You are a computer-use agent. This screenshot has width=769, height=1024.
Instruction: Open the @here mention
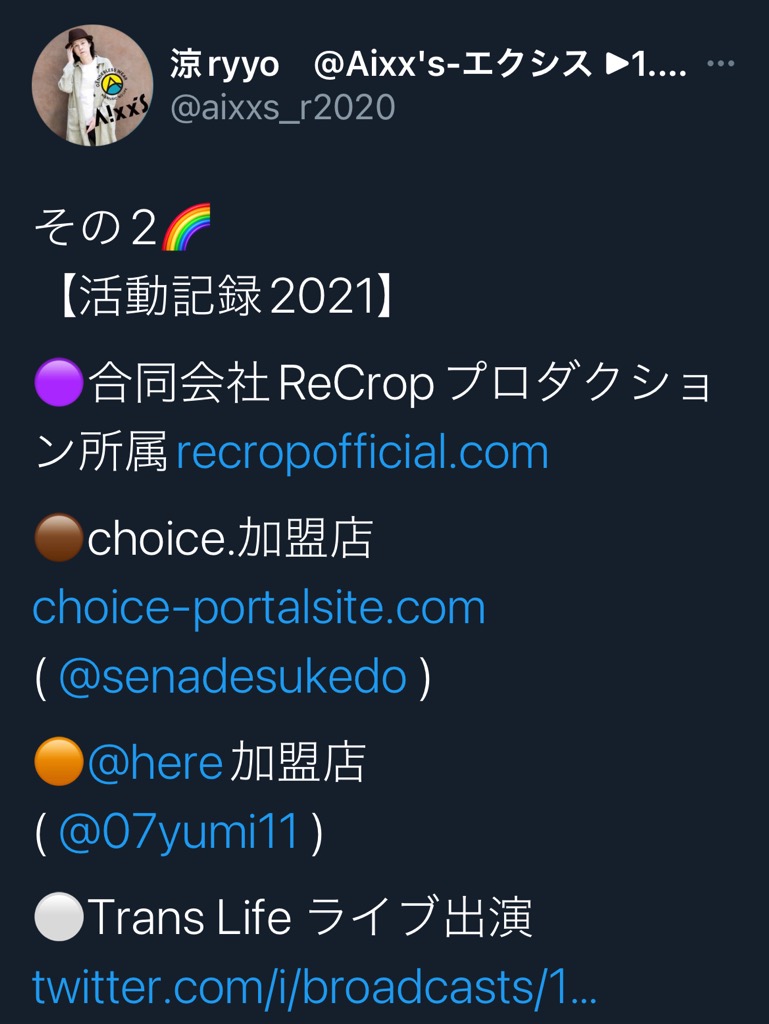pyautogui.click(x=155, y=764)
